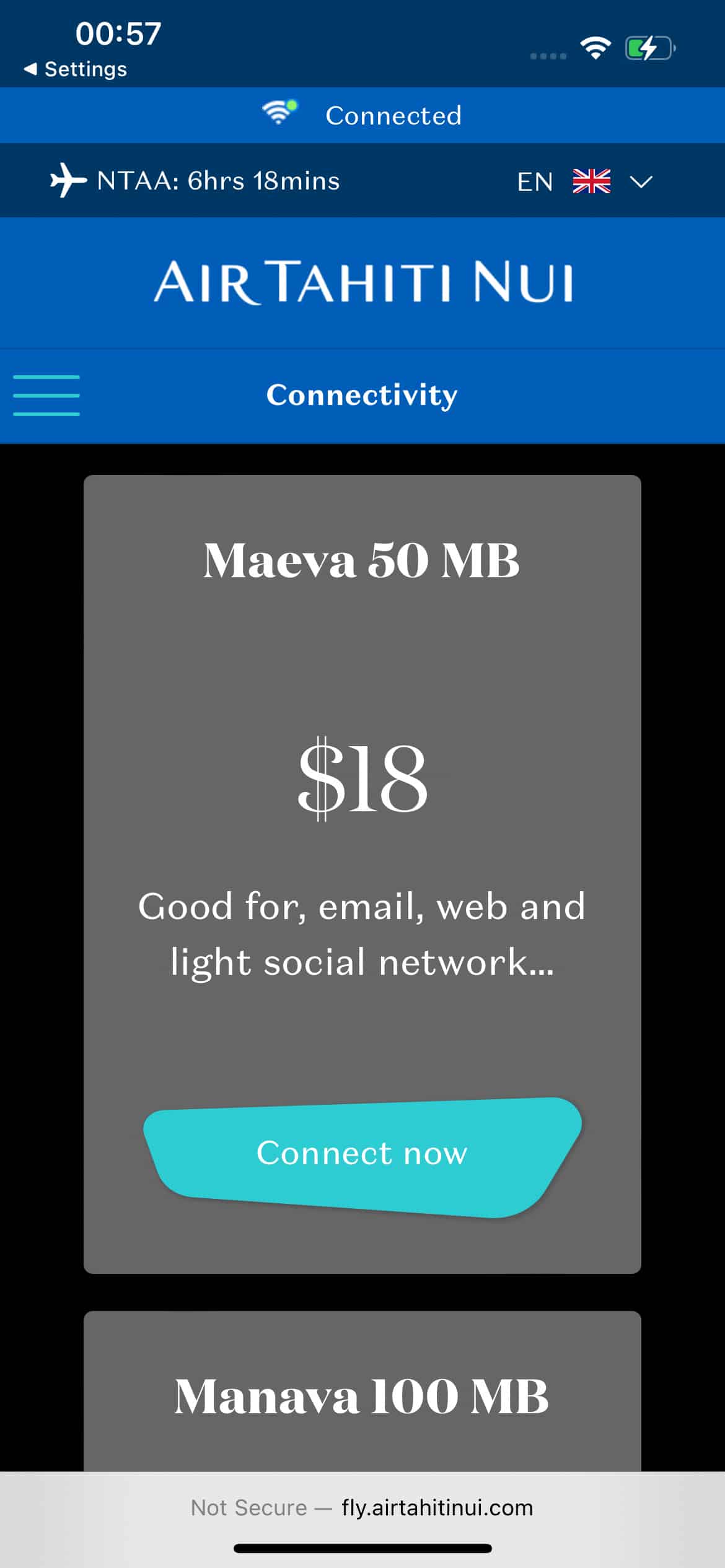The image size is (725, 1568).
Task: Select the Manava 100 MB plan card
Action: pyautogui.click(x=362, y=1396)
